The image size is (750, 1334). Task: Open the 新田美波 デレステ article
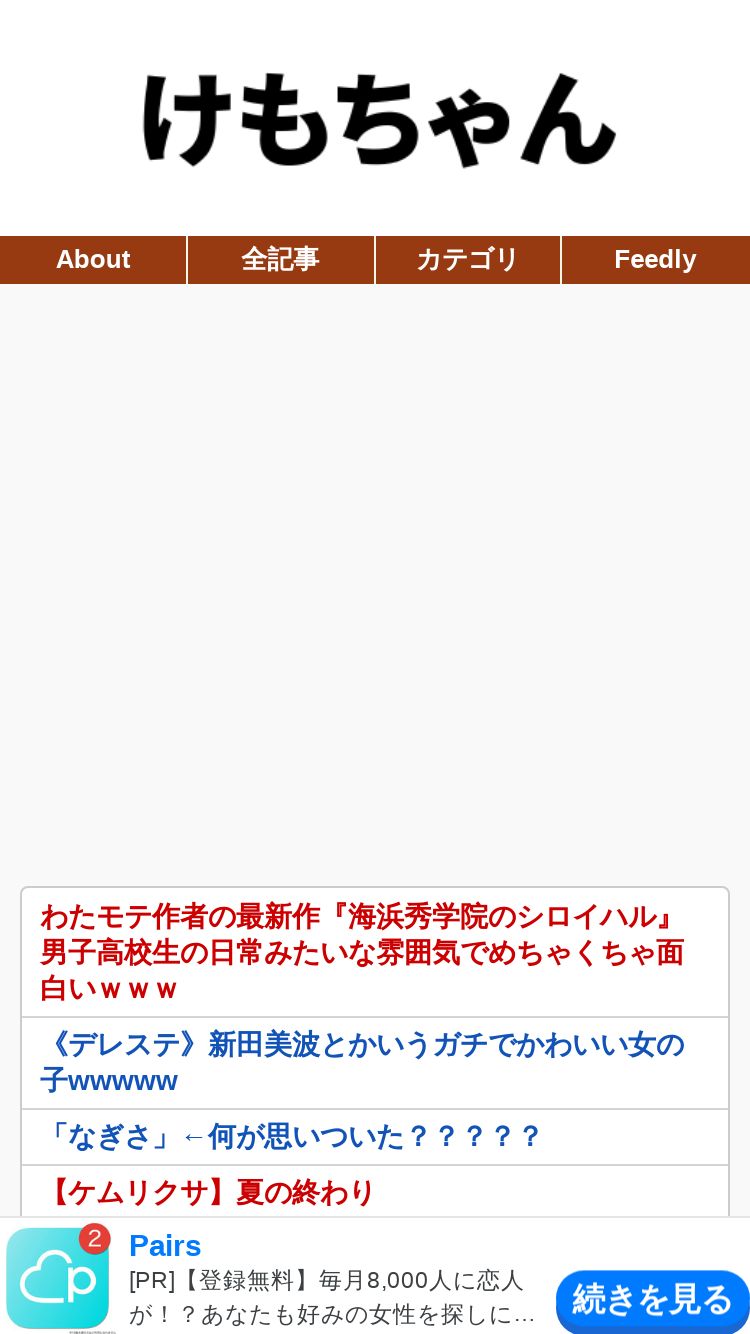pos(375,1063)
